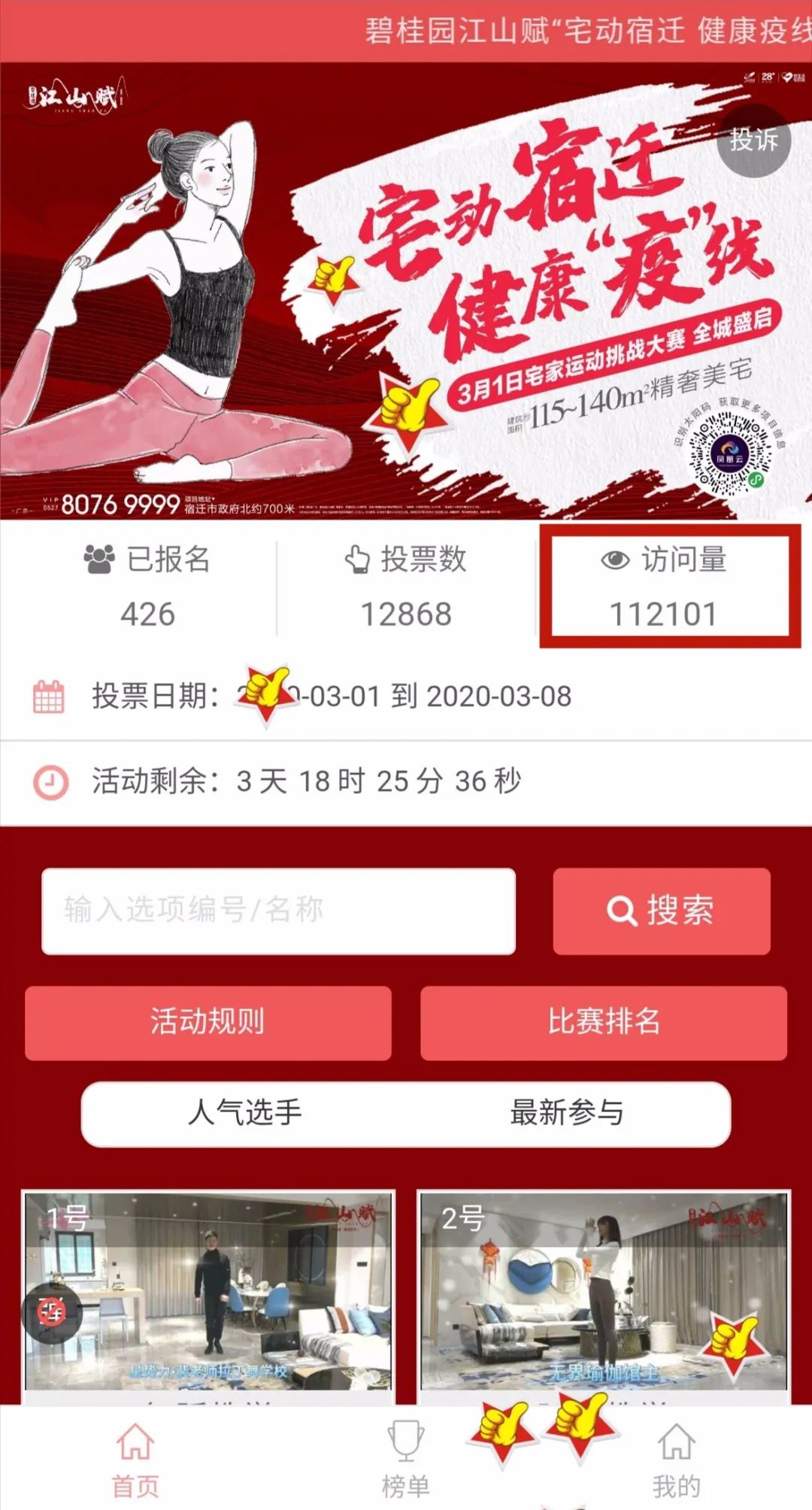812x1510 pixels.
Task: View 比赛排名 competition ranking
Action: pyautogui.click(x=604, y=1022)
